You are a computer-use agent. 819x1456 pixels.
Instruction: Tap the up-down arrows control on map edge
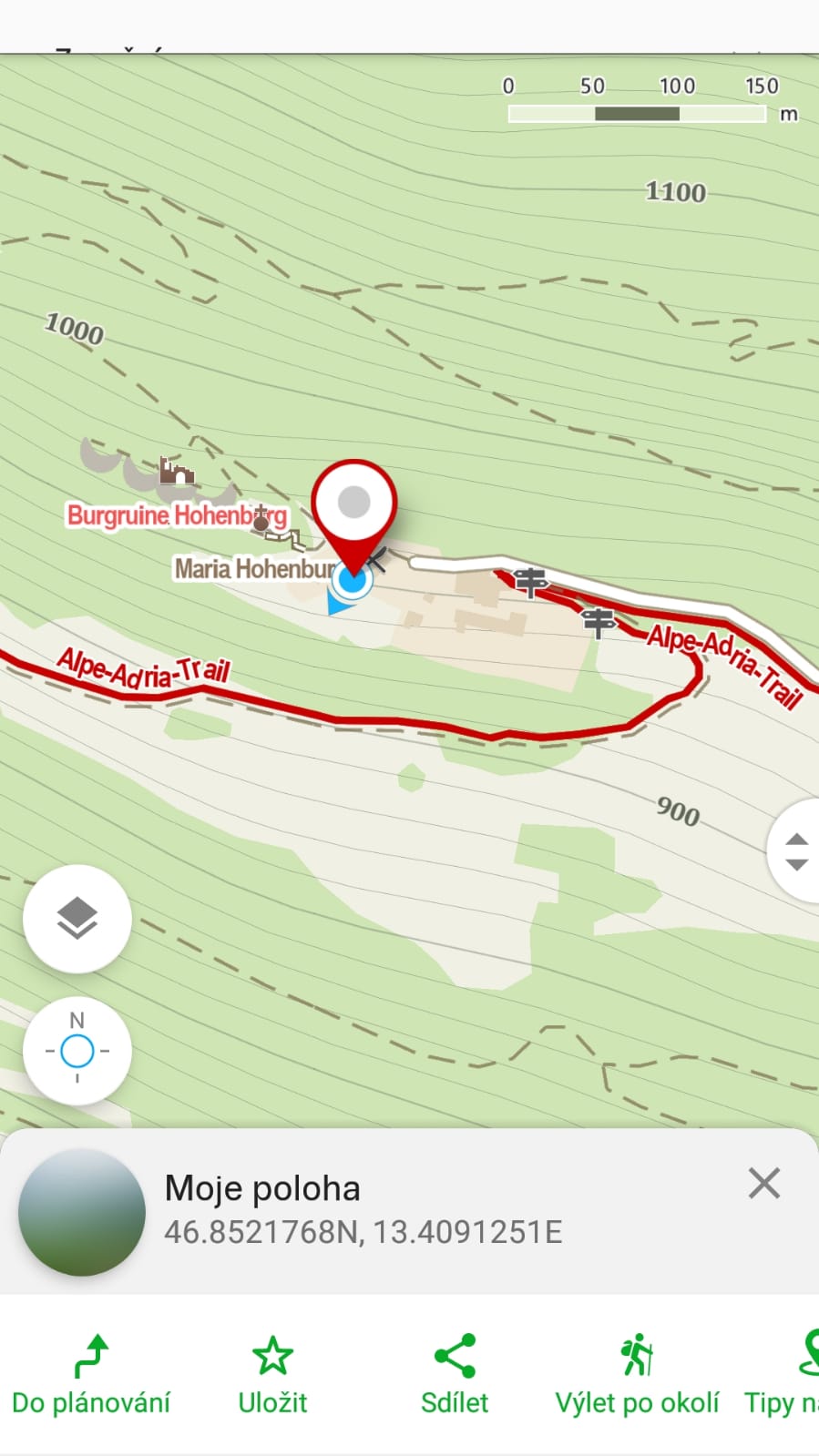coord(795,851)
